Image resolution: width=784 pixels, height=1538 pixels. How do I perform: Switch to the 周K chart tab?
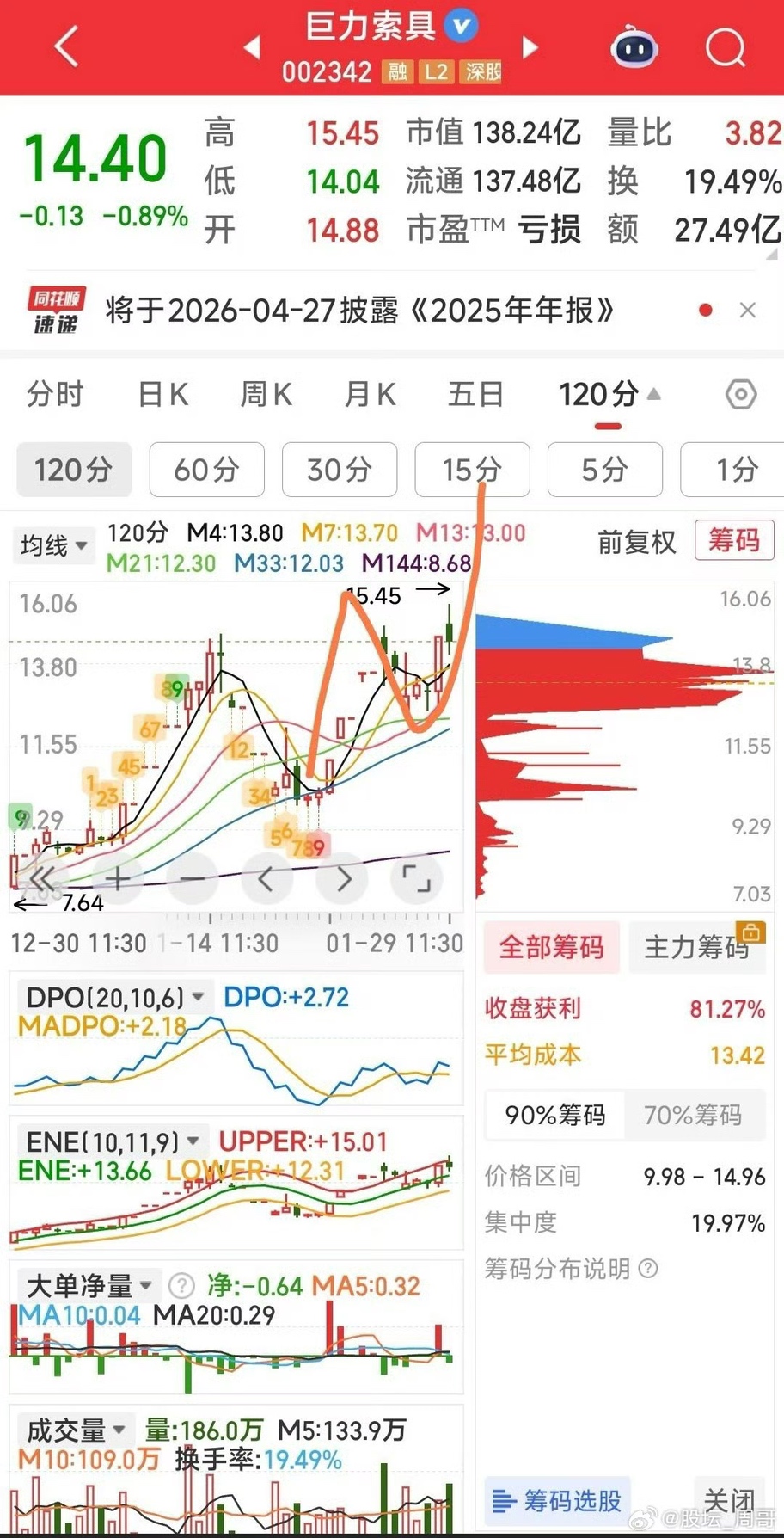click(266, 395)
